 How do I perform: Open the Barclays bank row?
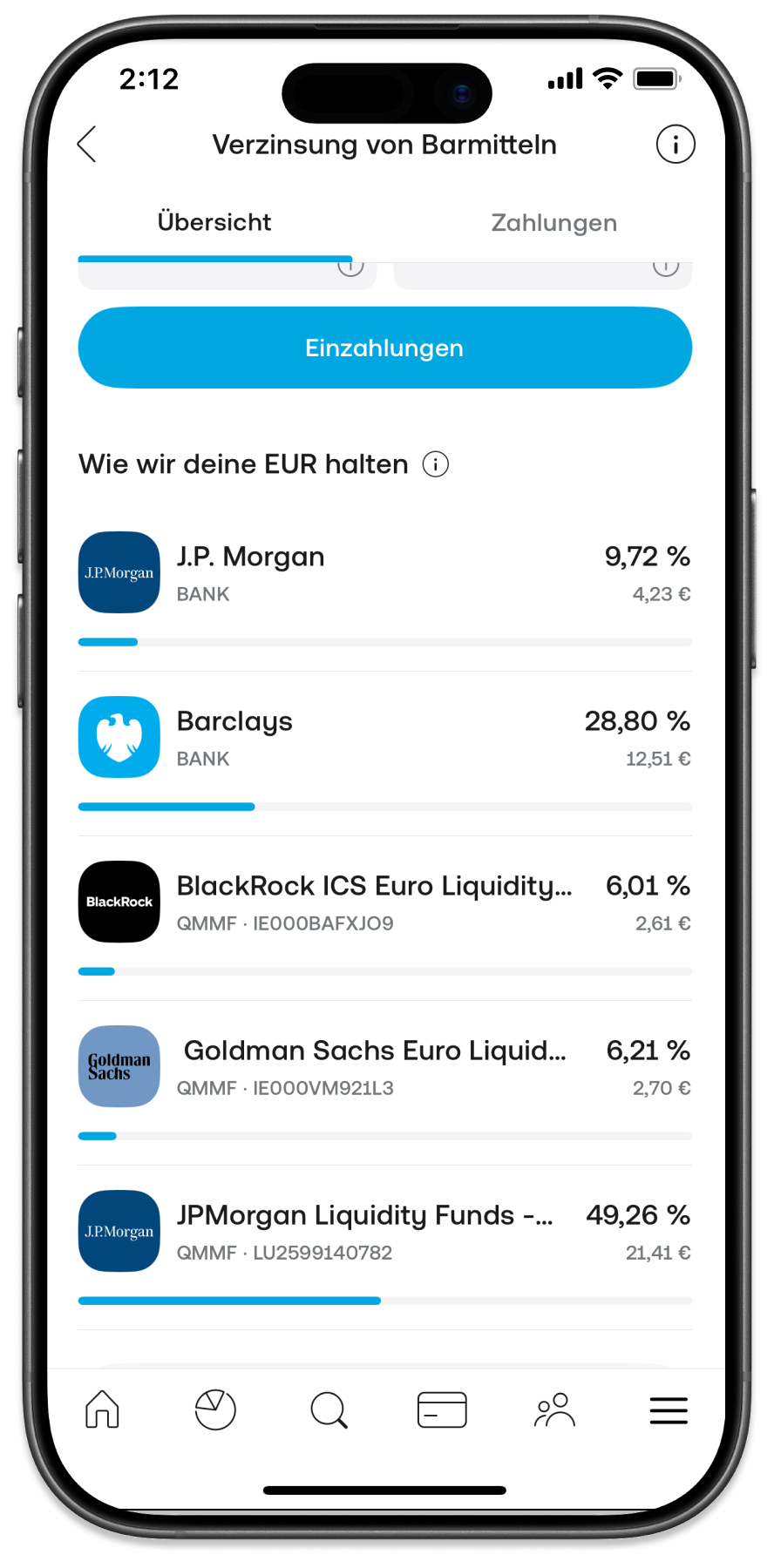[x=384, y=740]
